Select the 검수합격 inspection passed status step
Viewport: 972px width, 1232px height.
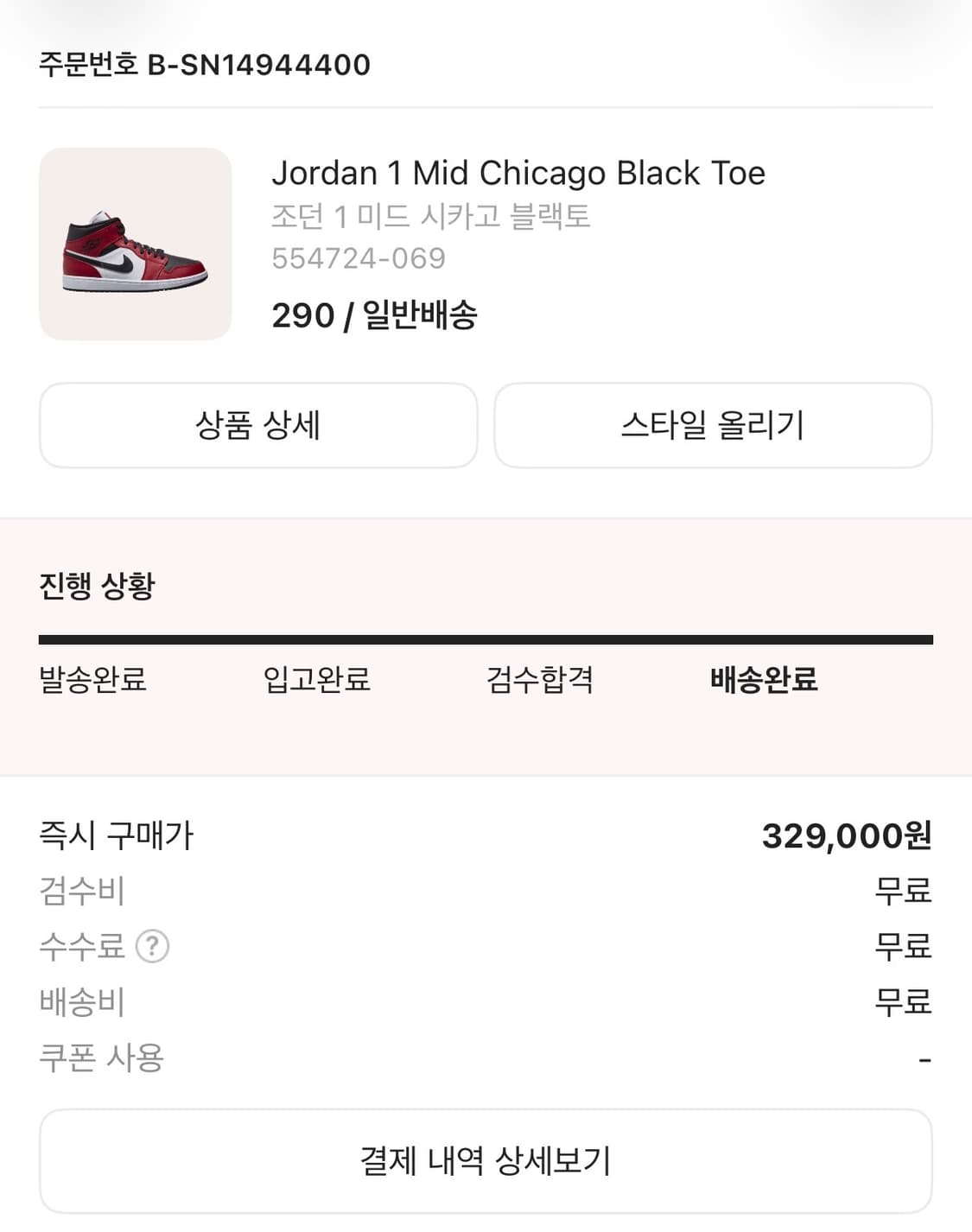539,681
